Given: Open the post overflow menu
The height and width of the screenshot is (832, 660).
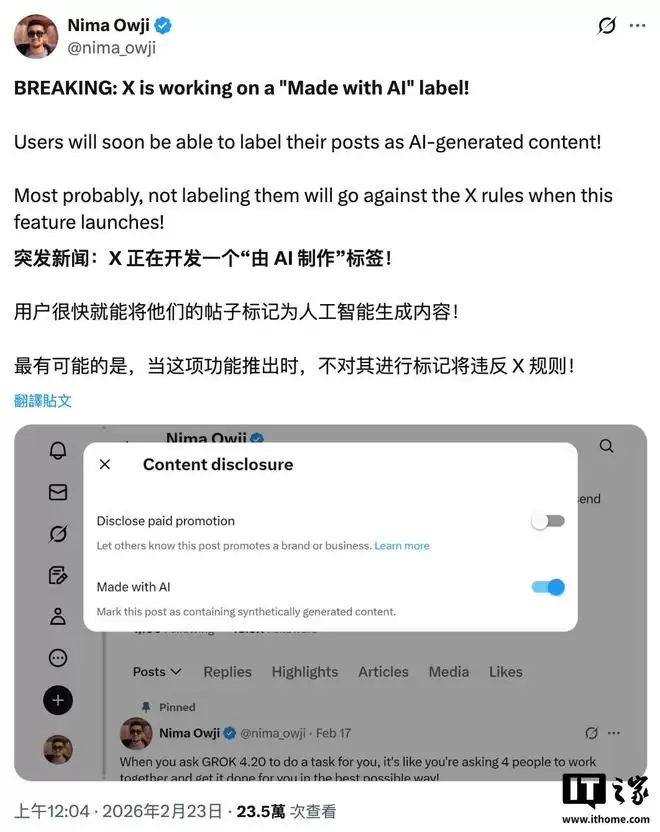Looking at the screenshot, I should click(637, 26).
